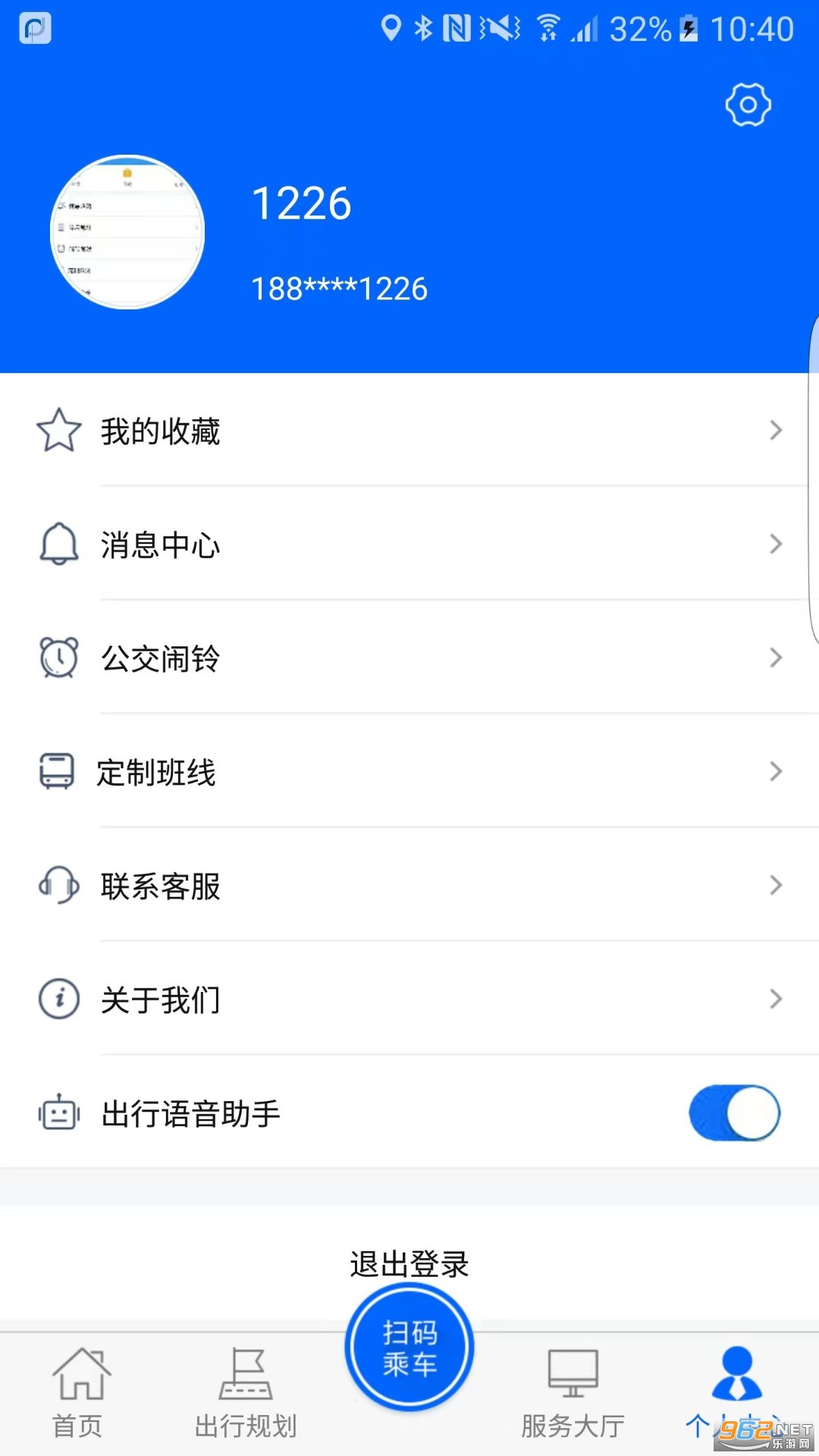The image size is (819, 1456).
Task: Open 消息中心 message center
Action: point(409,544)
